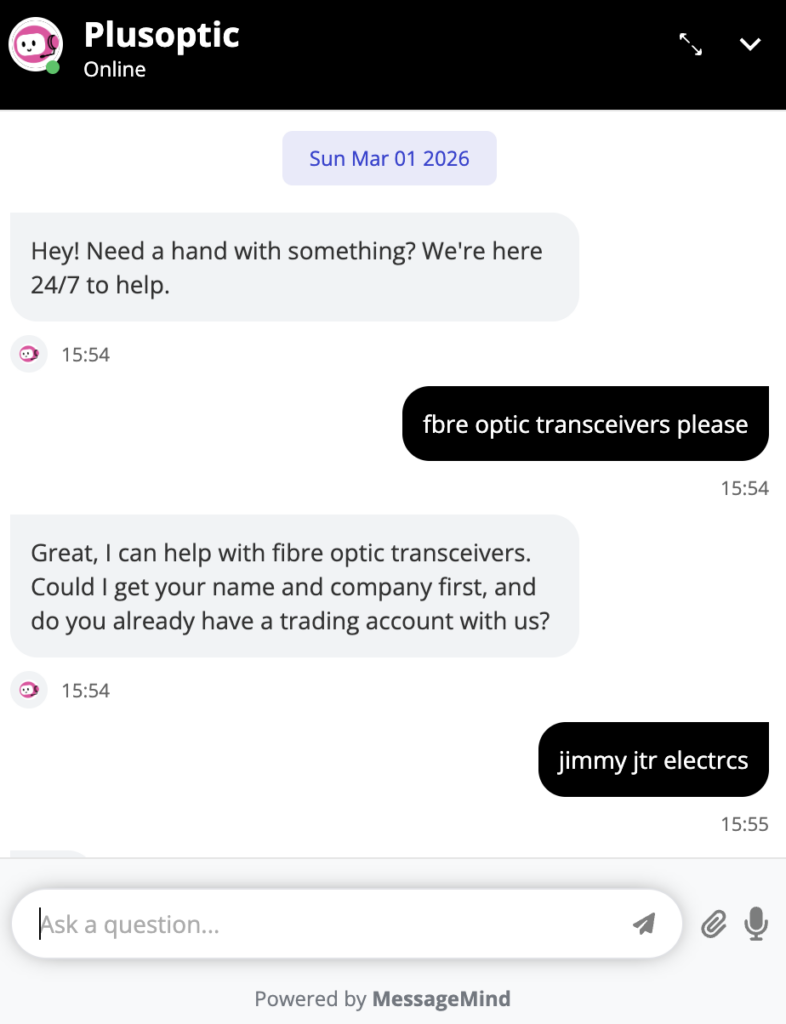Send the message with the paper plane

point(644,924)
